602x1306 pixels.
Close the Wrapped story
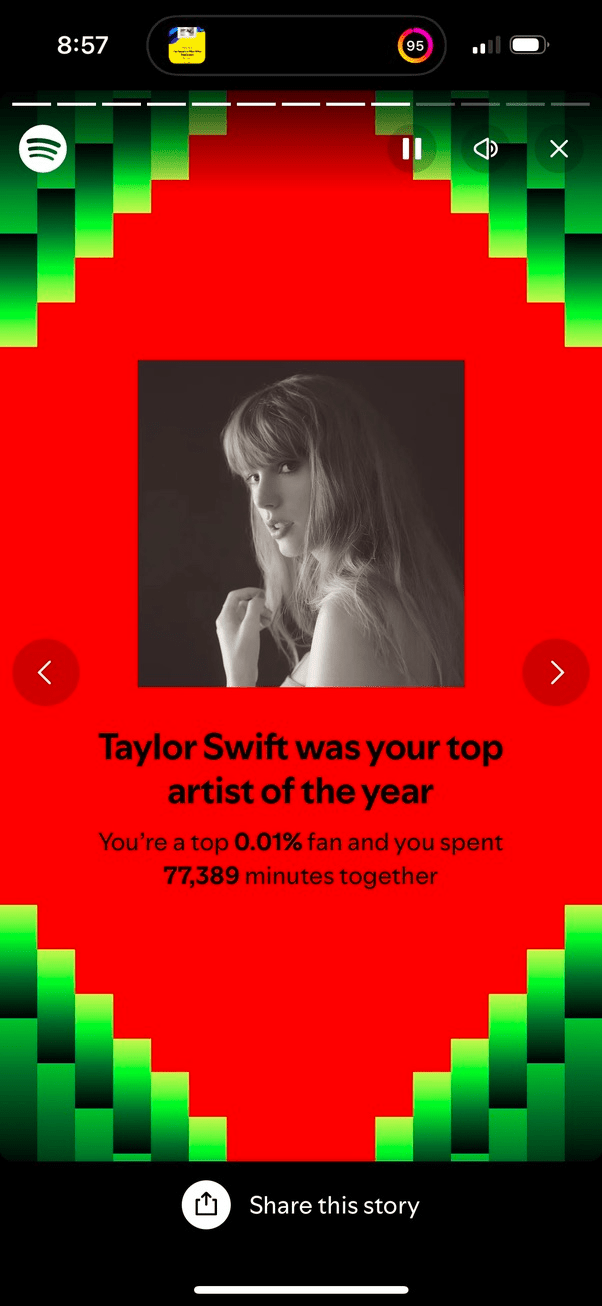559,149
